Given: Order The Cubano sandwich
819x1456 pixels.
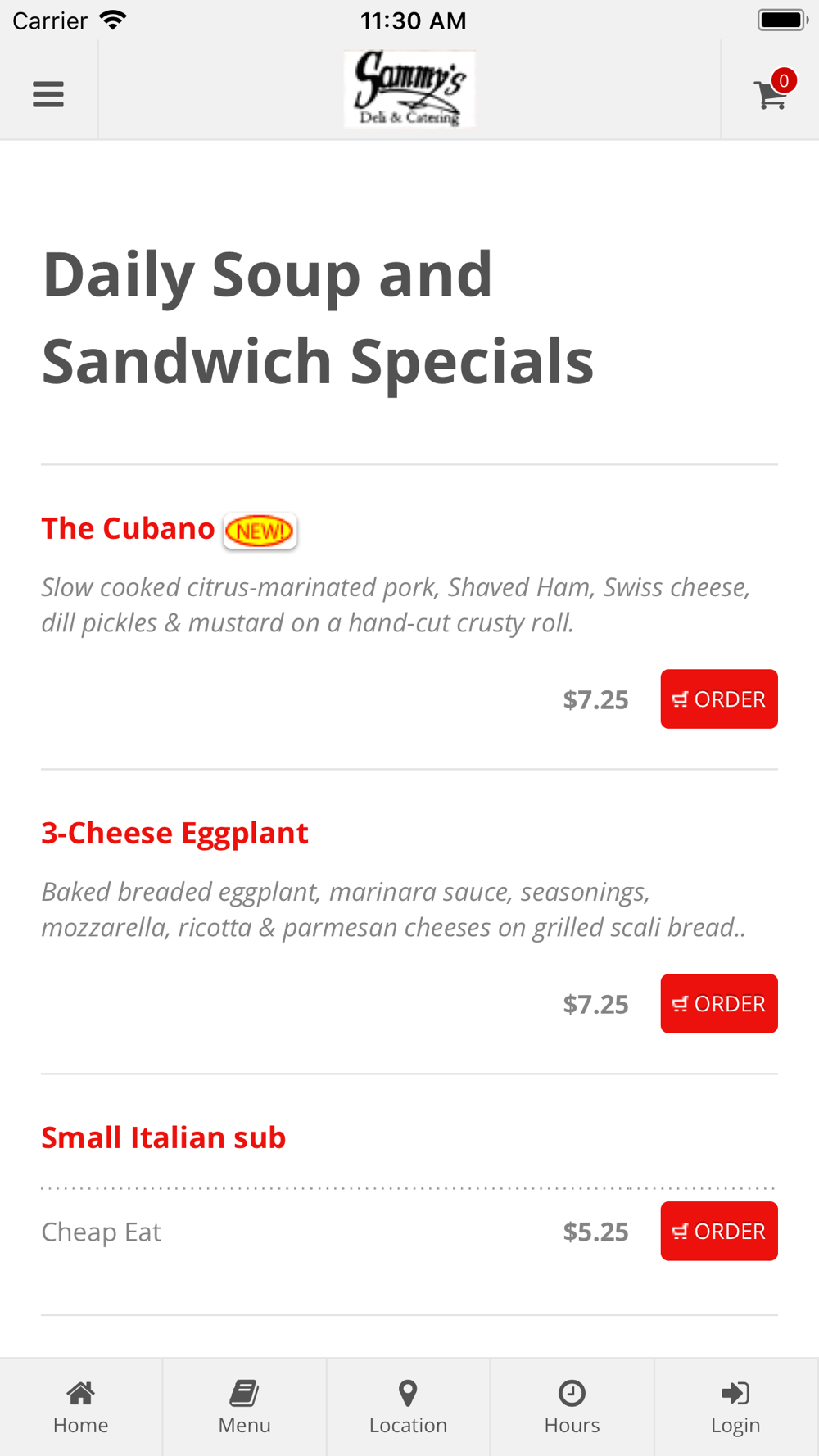Looking at the screenshot, I should [718, 699].
